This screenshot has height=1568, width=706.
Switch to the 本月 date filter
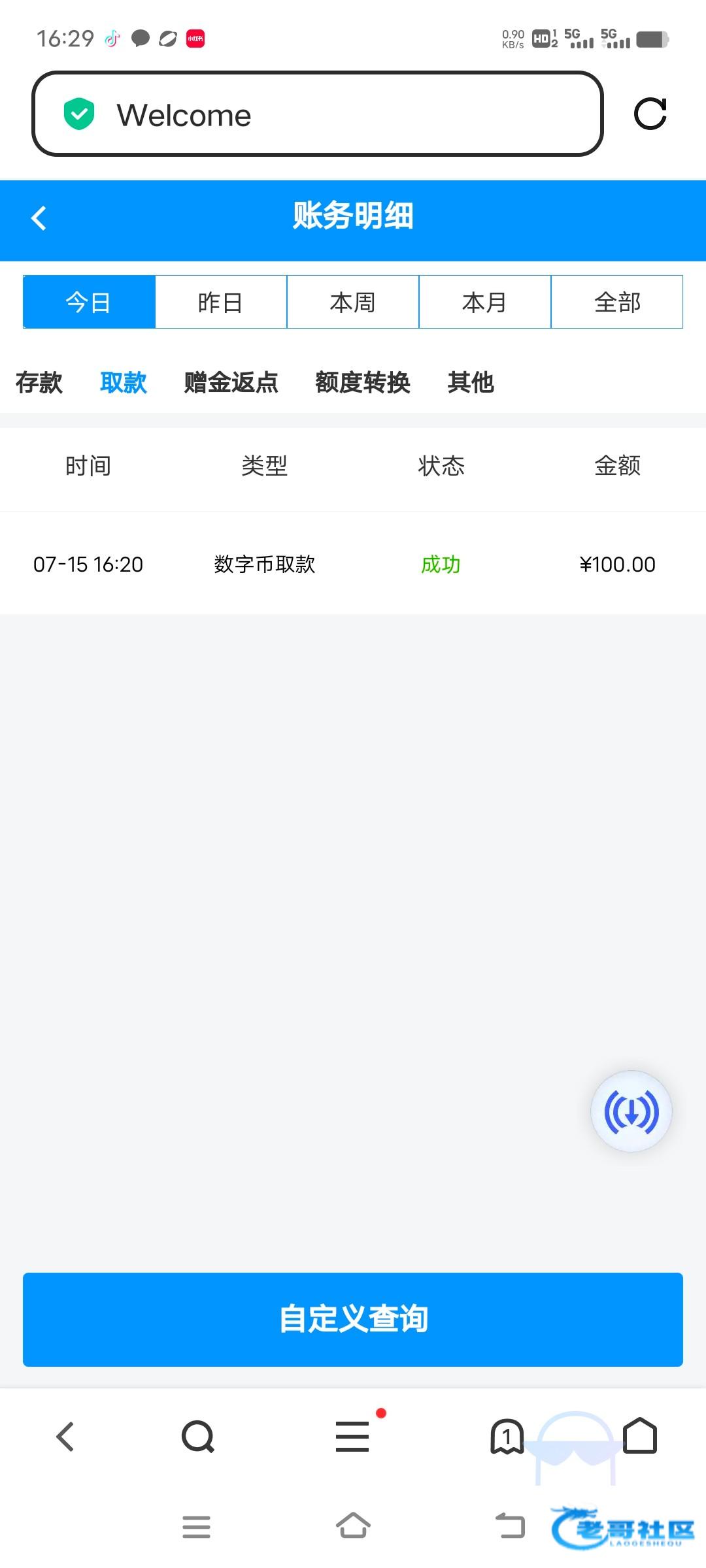485,302
